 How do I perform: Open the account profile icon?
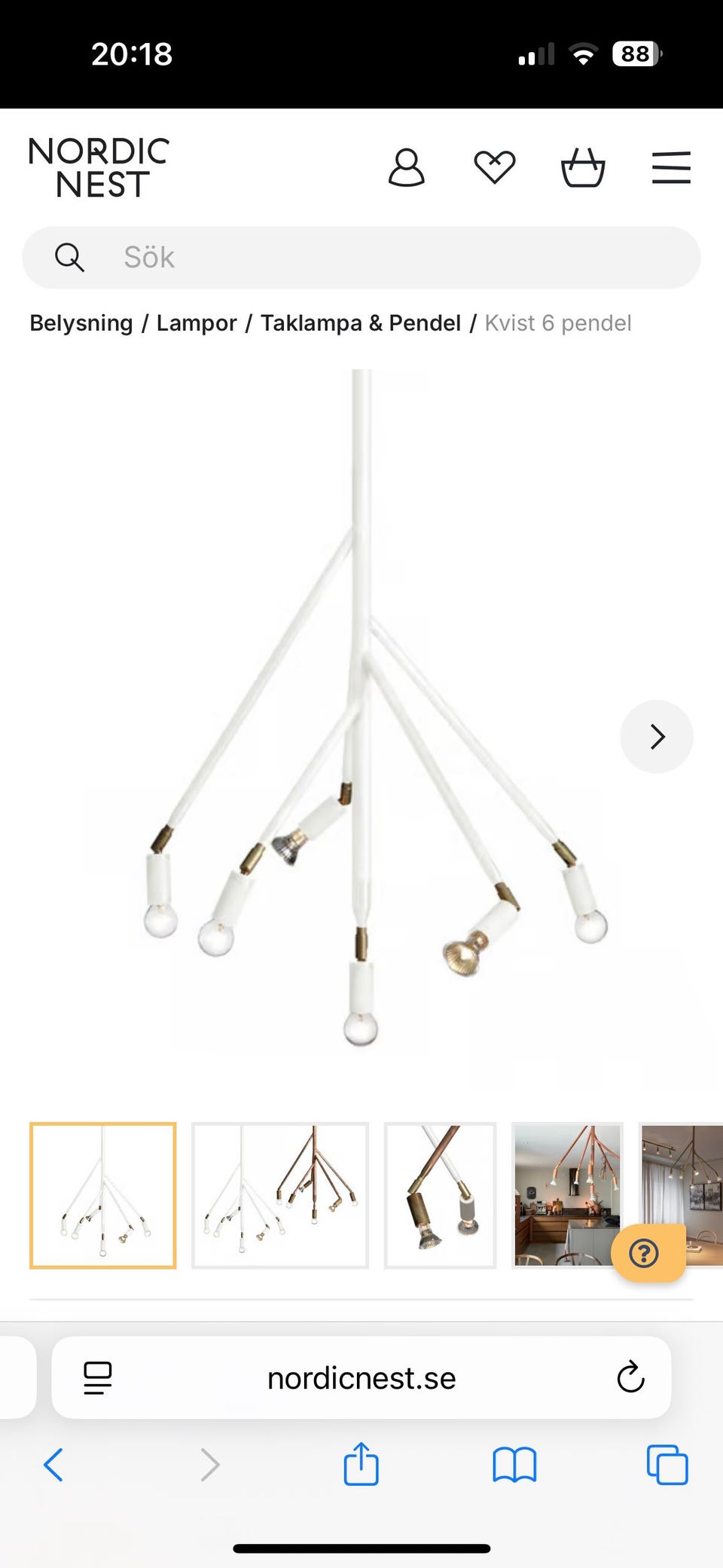coord(407,167)
